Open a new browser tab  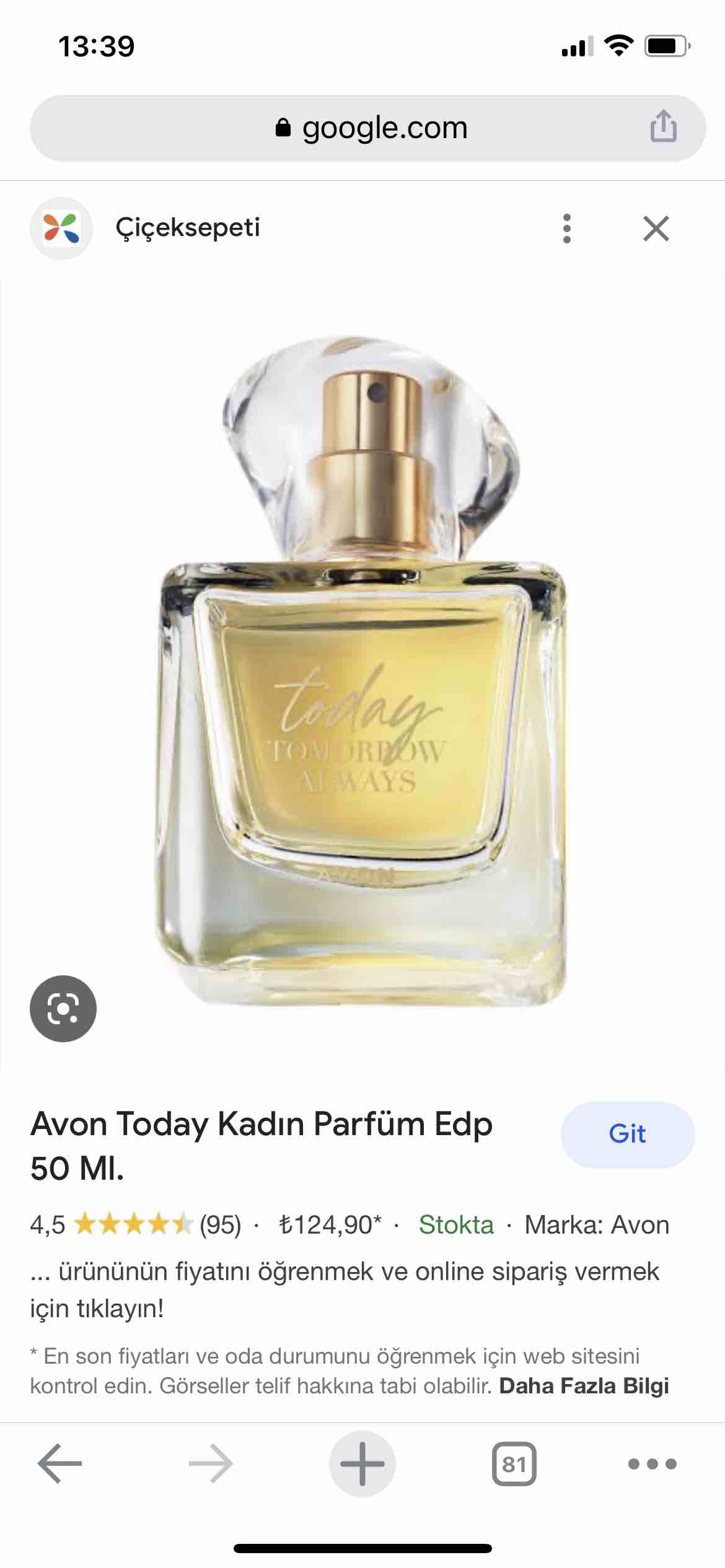point(362,1464)
